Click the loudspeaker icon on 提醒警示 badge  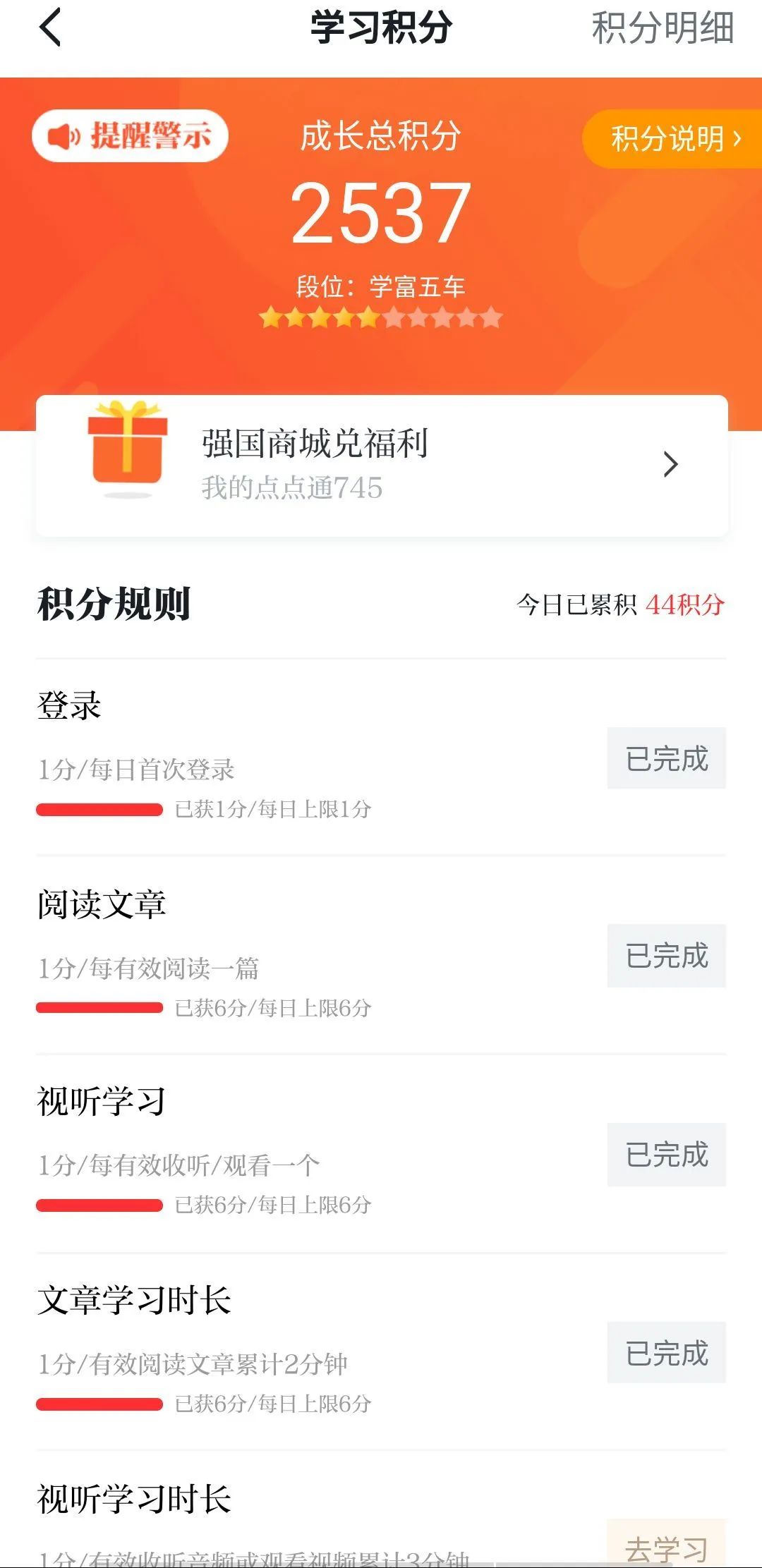click(64, 135)
